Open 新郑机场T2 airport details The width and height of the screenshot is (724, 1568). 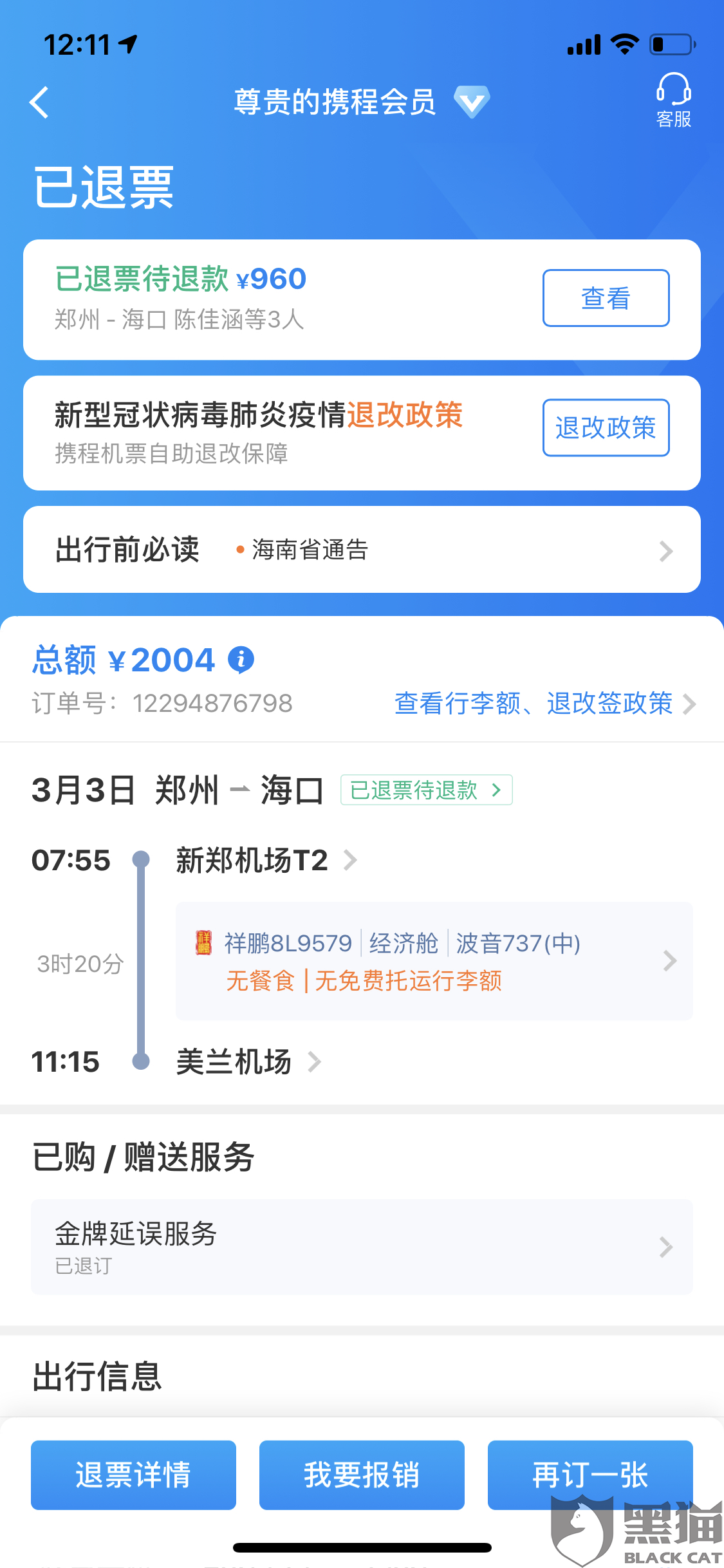tap(266, 860)
